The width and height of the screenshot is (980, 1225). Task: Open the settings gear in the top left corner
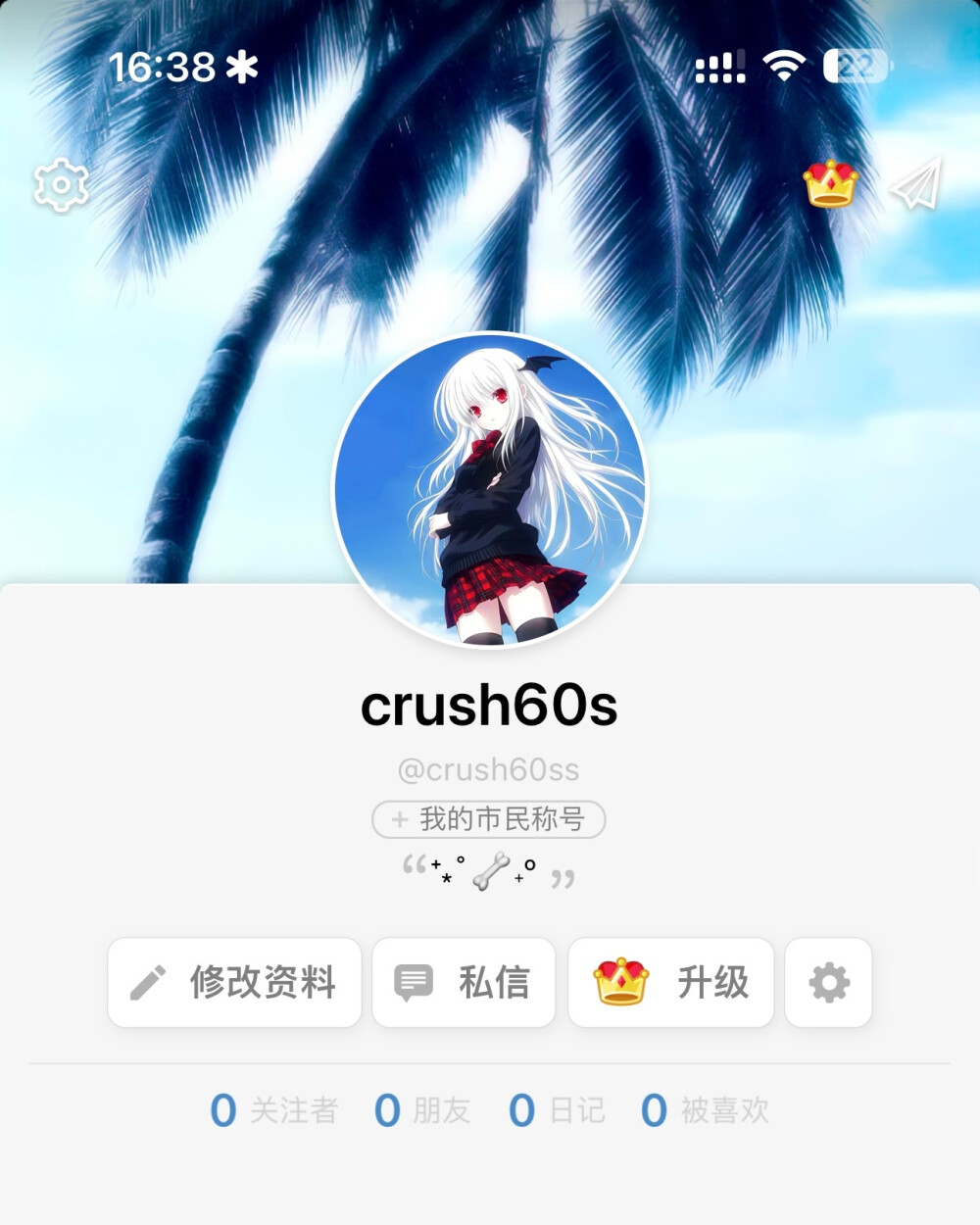[61, 184]
